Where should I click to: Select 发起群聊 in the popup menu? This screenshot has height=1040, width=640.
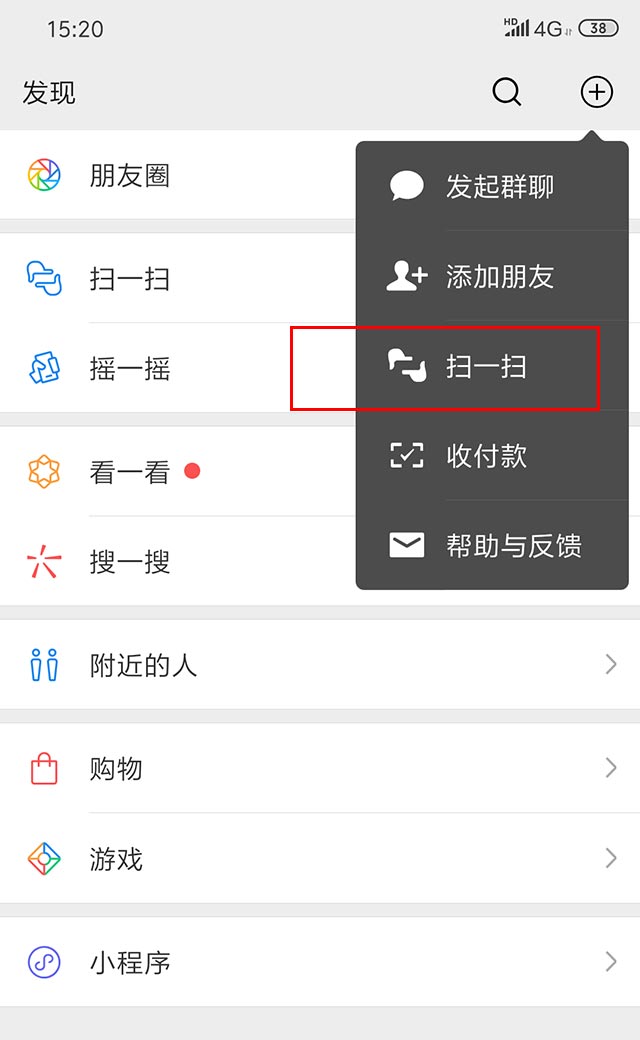[492, 186]
